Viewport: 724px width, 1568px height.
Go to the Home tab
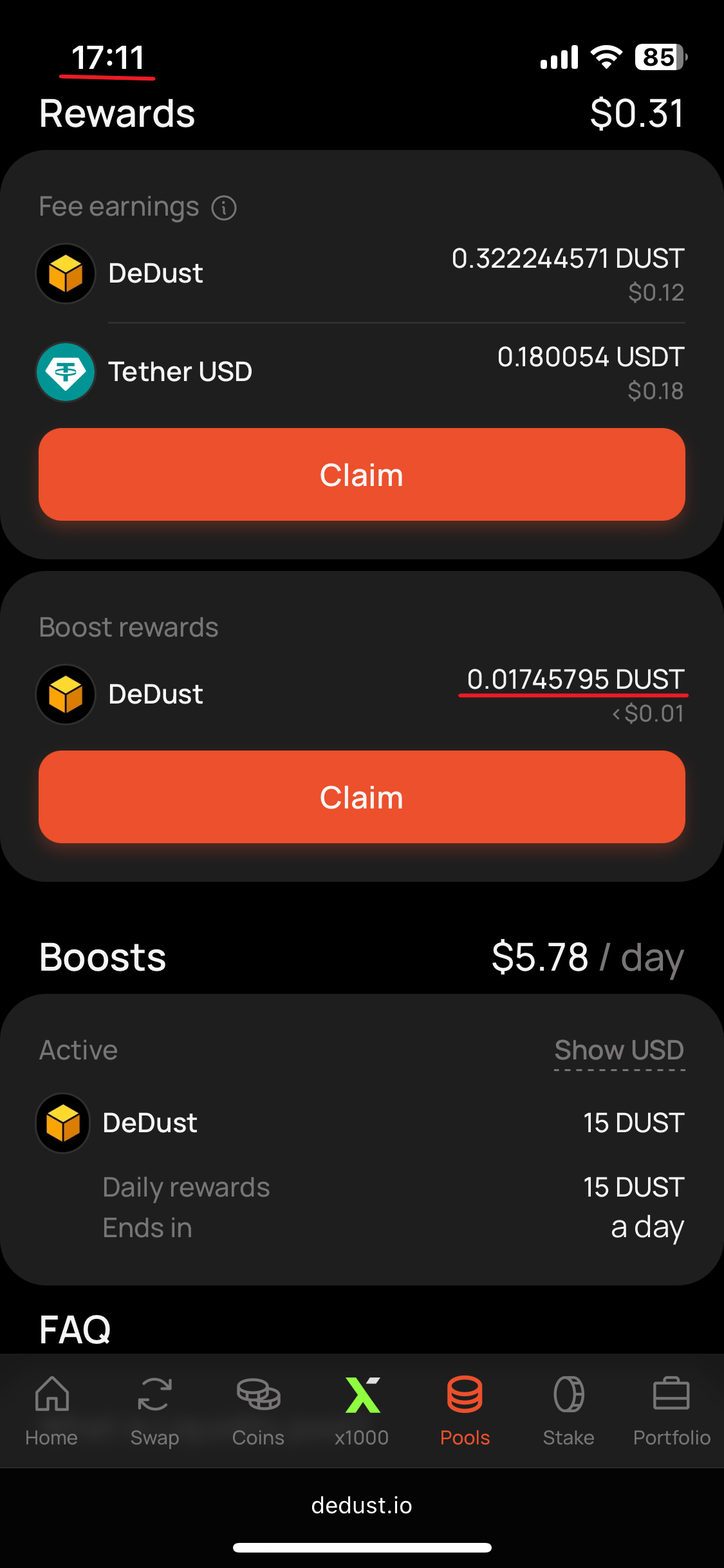[51, 1410]
